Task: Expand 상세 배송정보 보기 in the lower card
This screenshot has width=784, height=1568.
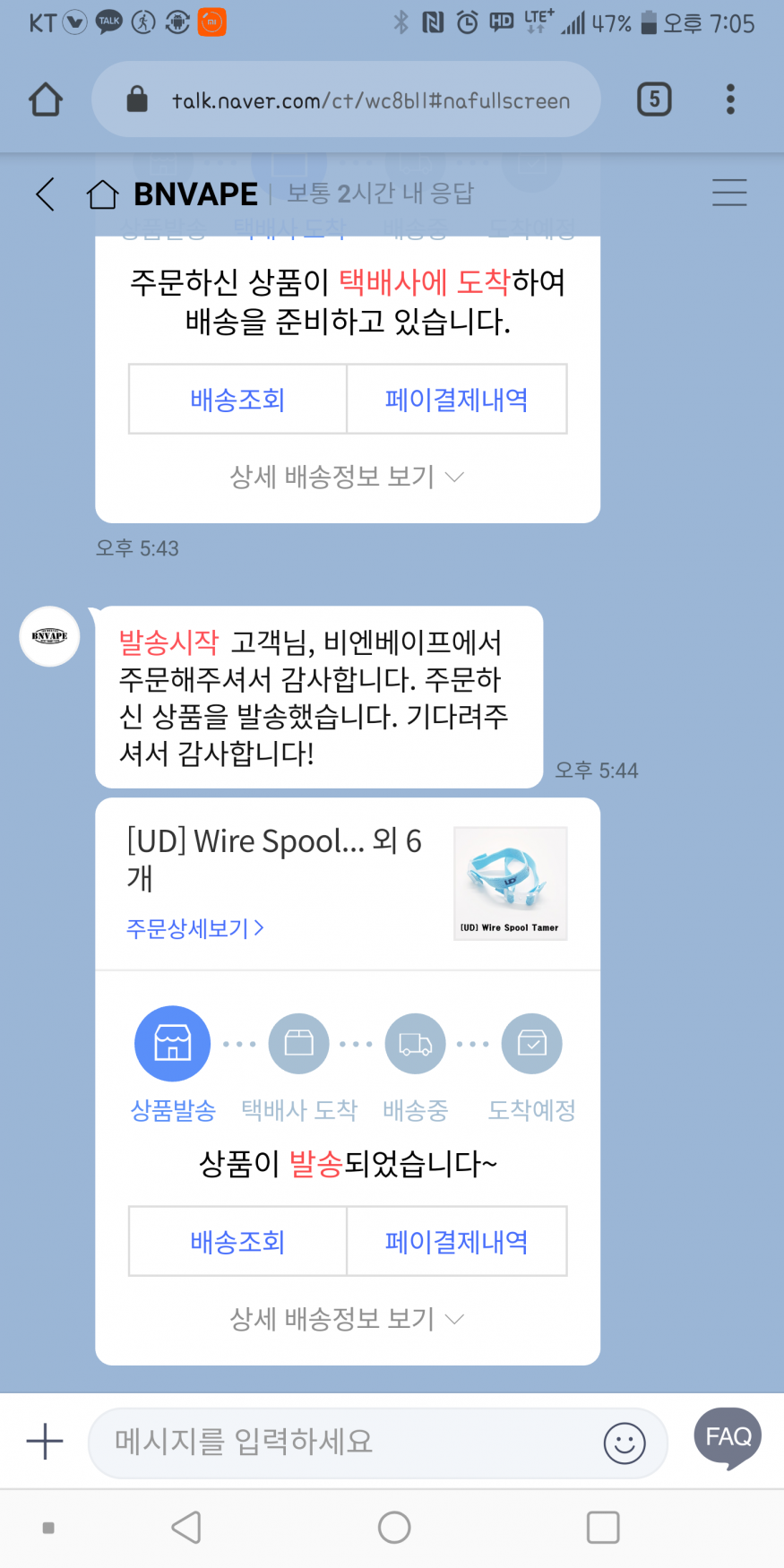Action: pos(346,1319)
